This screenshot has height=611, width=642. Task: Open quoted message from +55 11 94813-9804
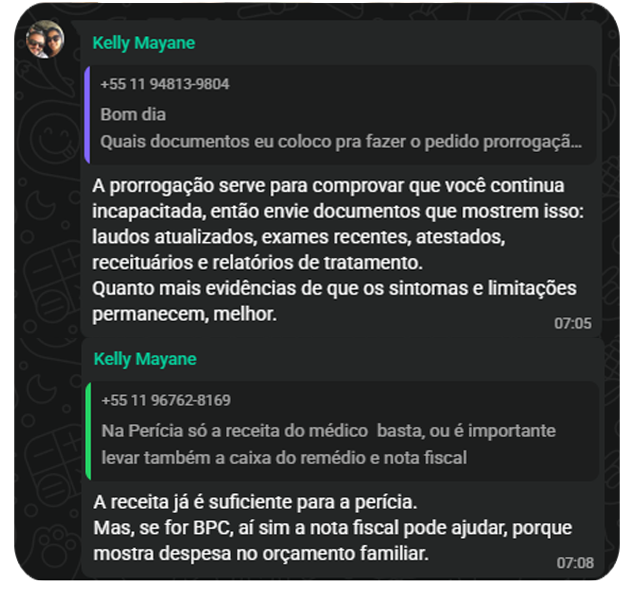click(x=340, y=113)
